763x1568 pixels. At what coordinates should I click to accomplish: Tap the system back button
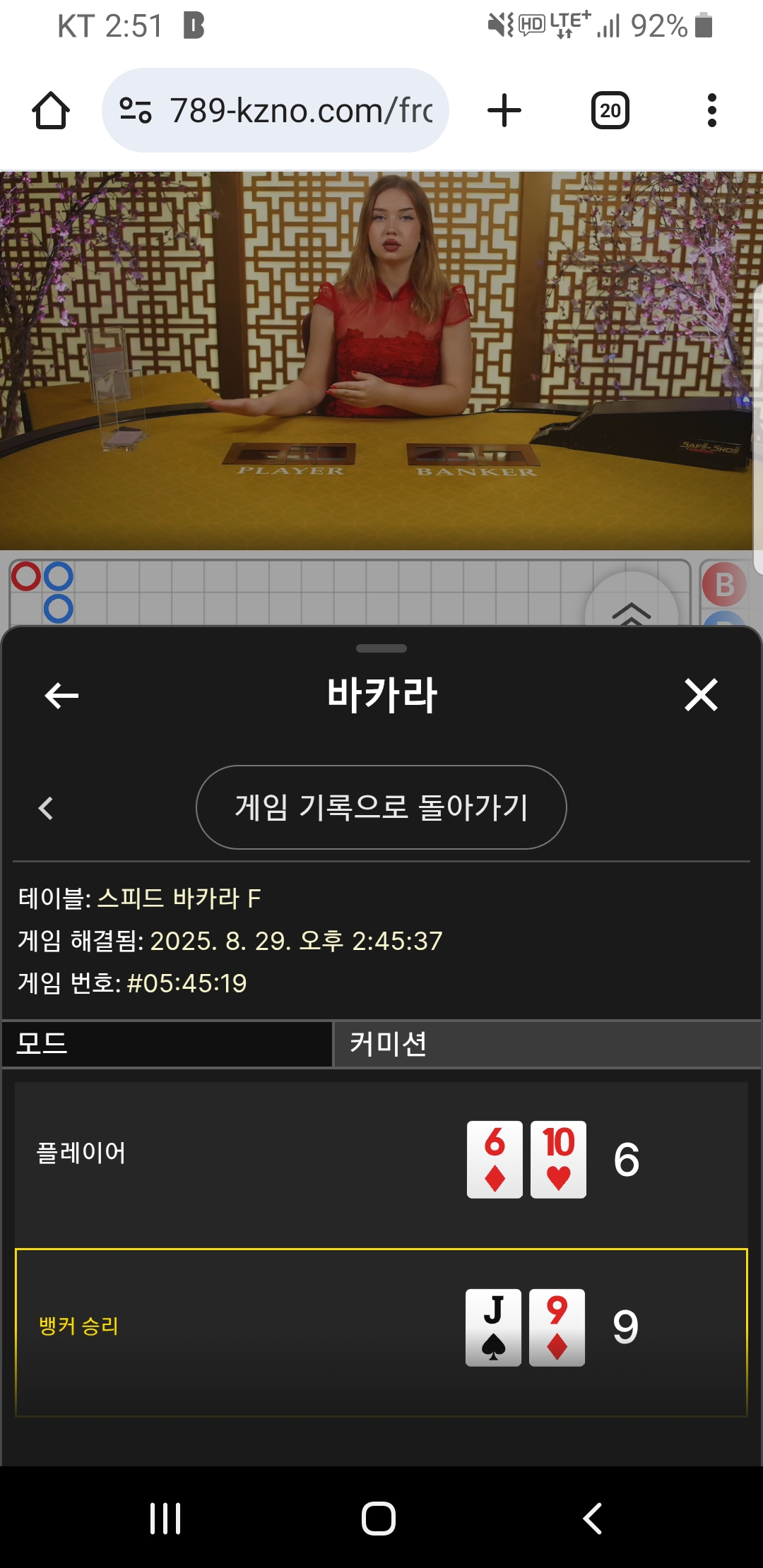point(592,1519)
